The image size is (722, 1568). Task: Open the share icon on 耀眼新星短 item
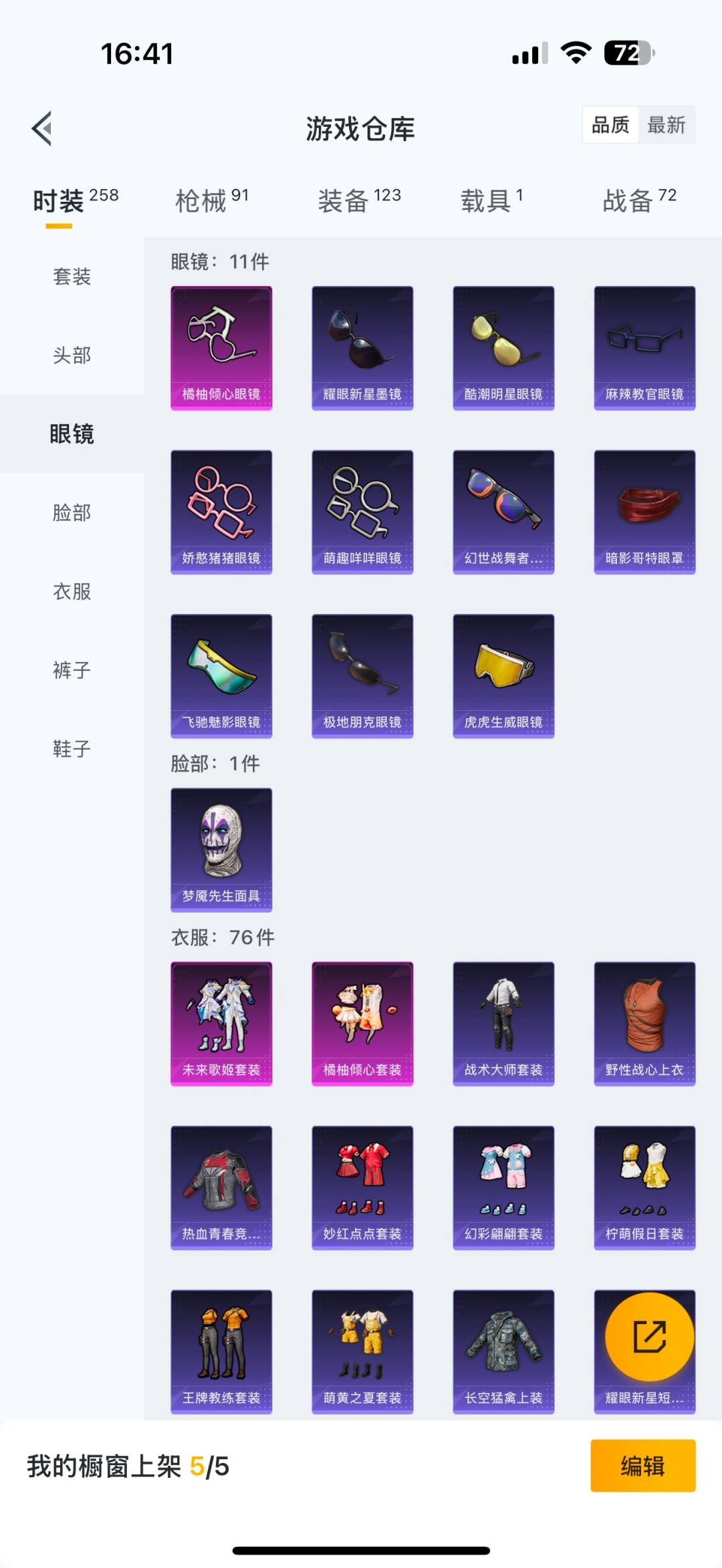(644, 1336)
